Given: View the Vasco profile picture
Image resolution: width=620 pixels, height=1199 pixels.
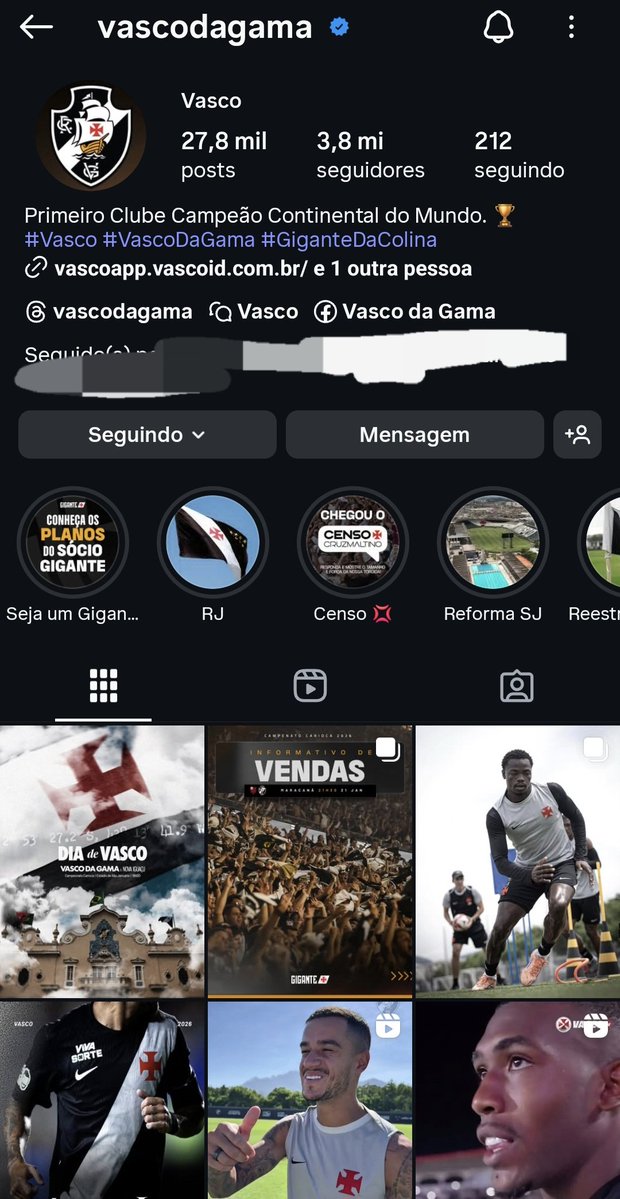Looking at the screenshot, I should (x=91, y=136).
